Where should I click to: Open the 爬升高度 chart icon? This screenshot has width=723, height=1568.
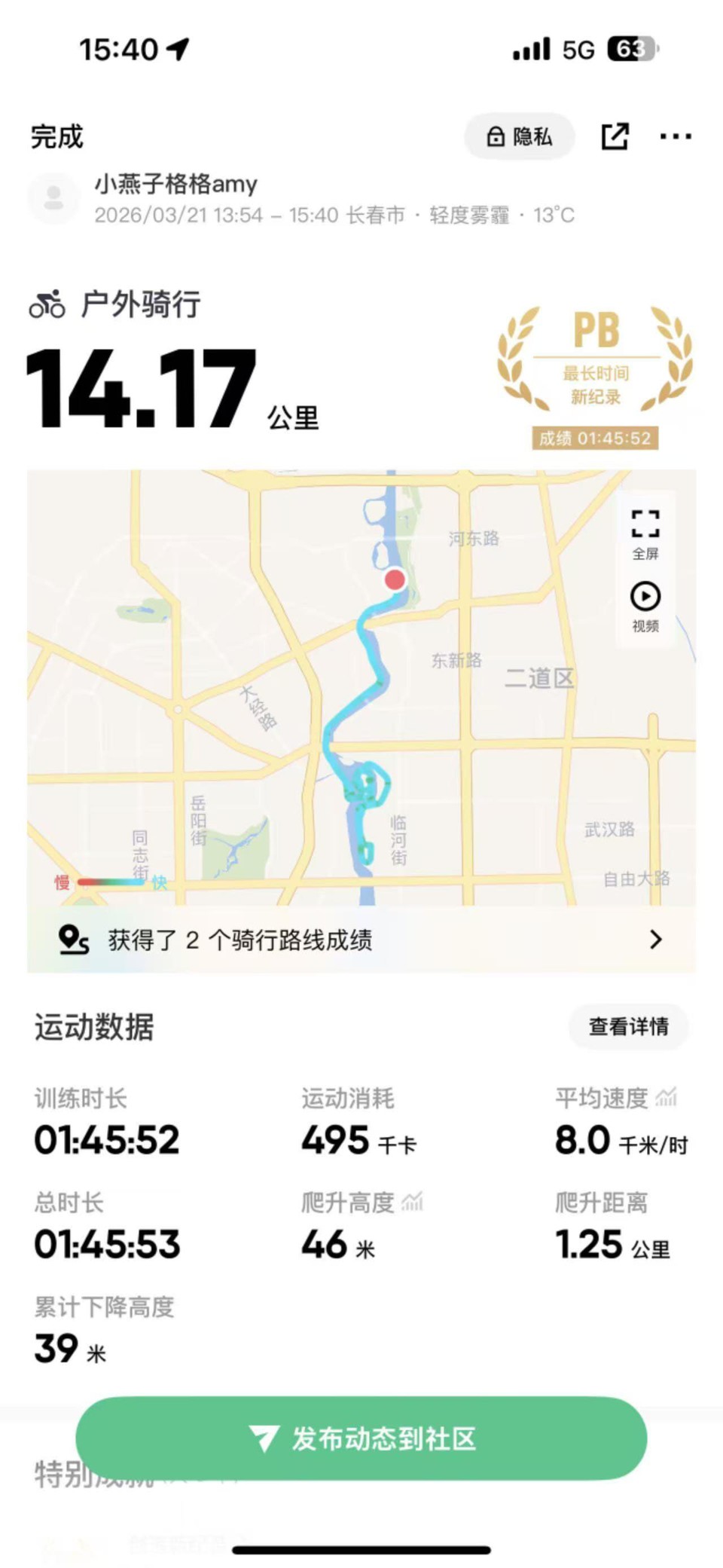point(413,1202)
